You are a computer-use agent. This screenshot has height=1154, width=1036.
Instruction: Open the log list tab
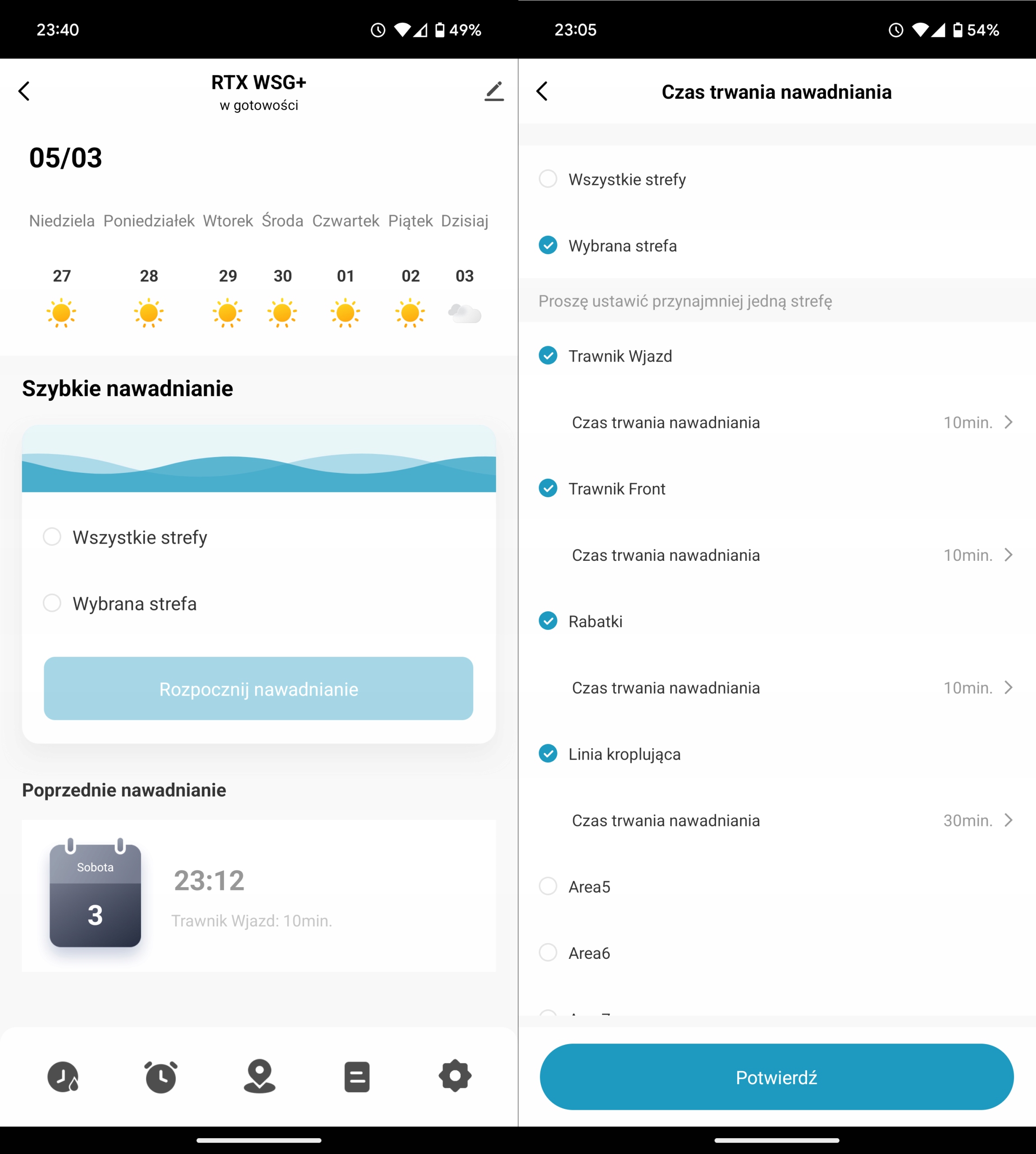tap(357, 1076)
